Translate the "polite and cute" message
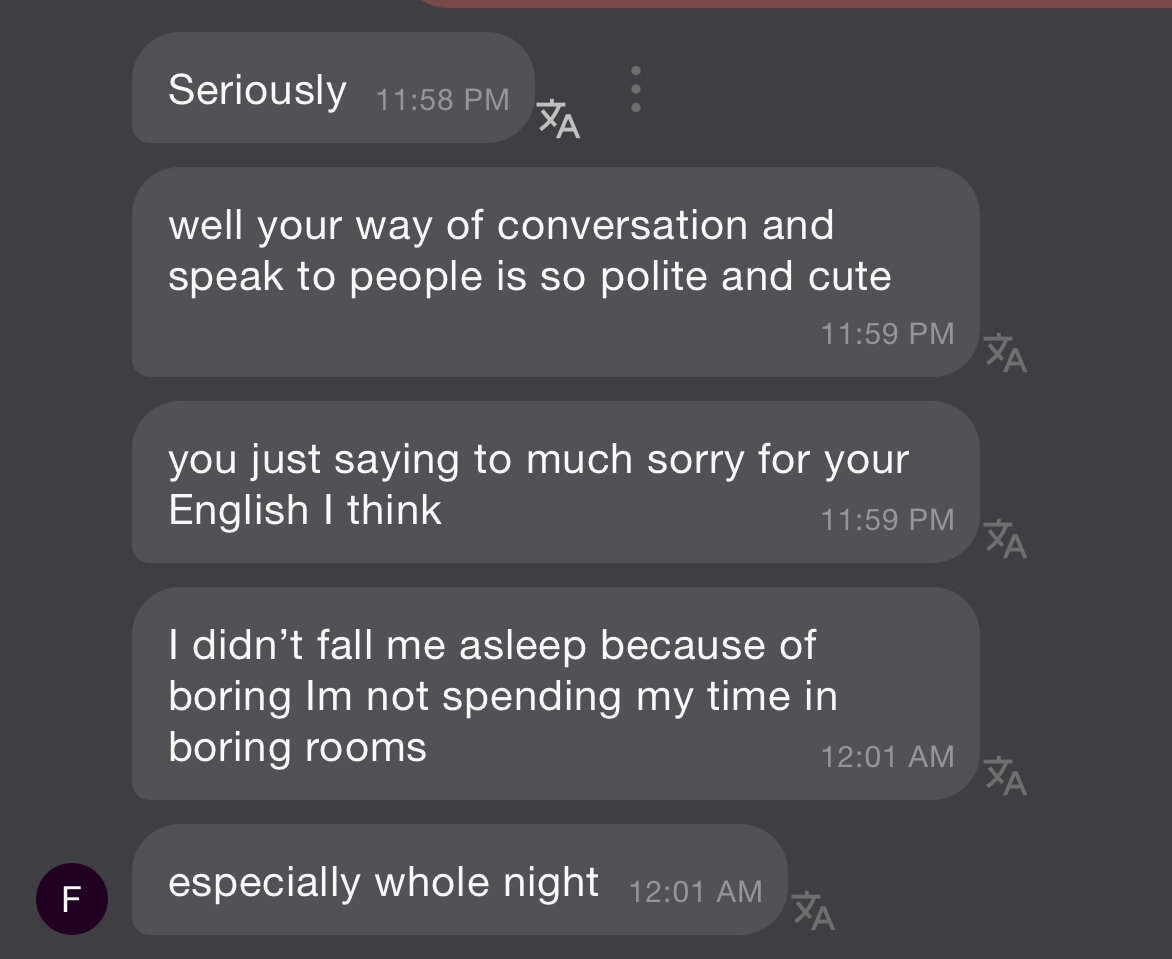 [1005, 353]
